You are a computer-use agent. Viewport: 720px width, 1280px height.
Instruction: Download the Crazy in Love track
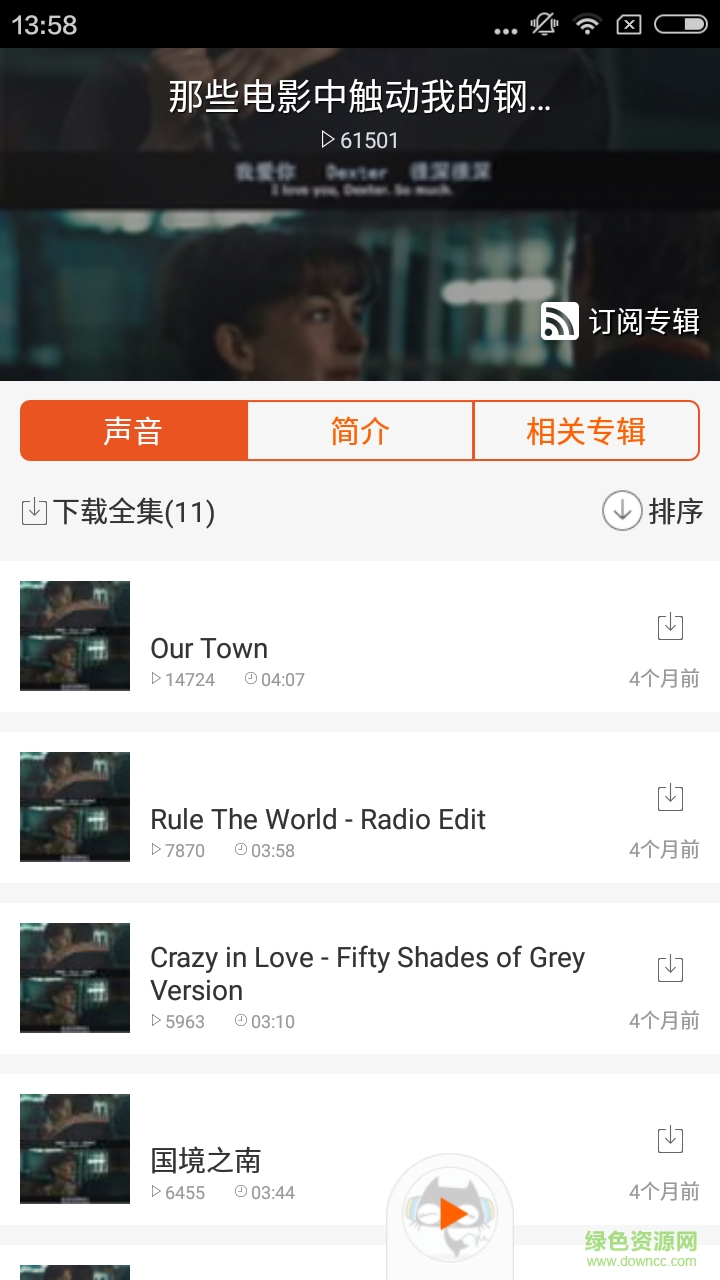pyautogui.click(x=670, y=968)
